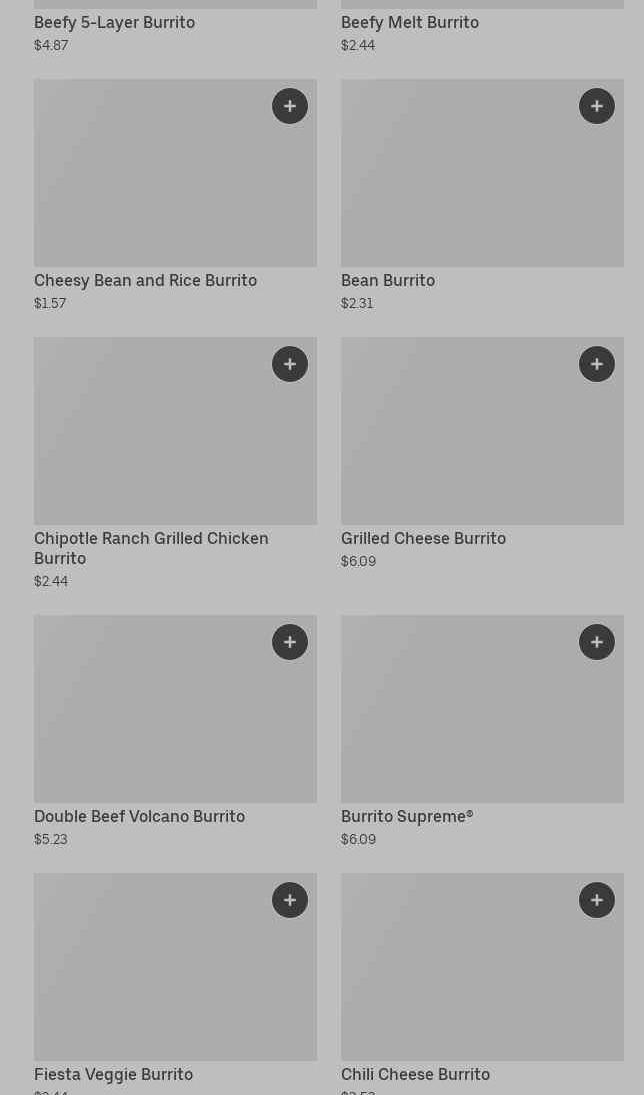Add Cheesy Bean and Rice Burrito to cart
644x1095 pixels.
pyautogui.click(x=290, y=106)
